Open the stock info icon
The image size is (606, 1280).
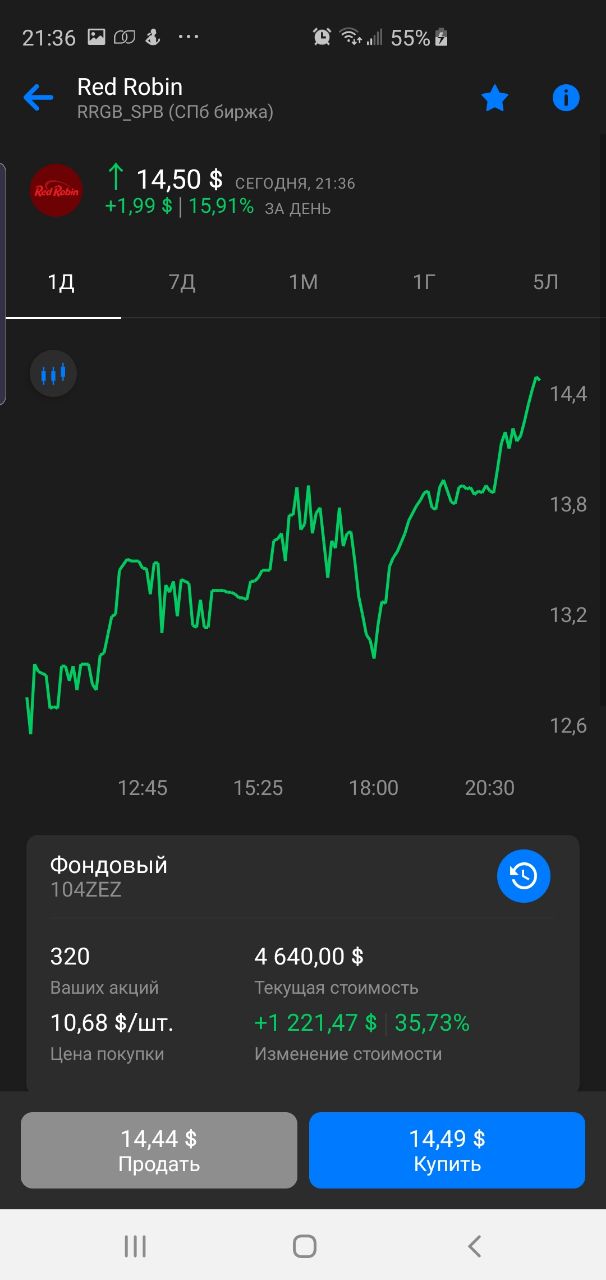tap(566, 98)
